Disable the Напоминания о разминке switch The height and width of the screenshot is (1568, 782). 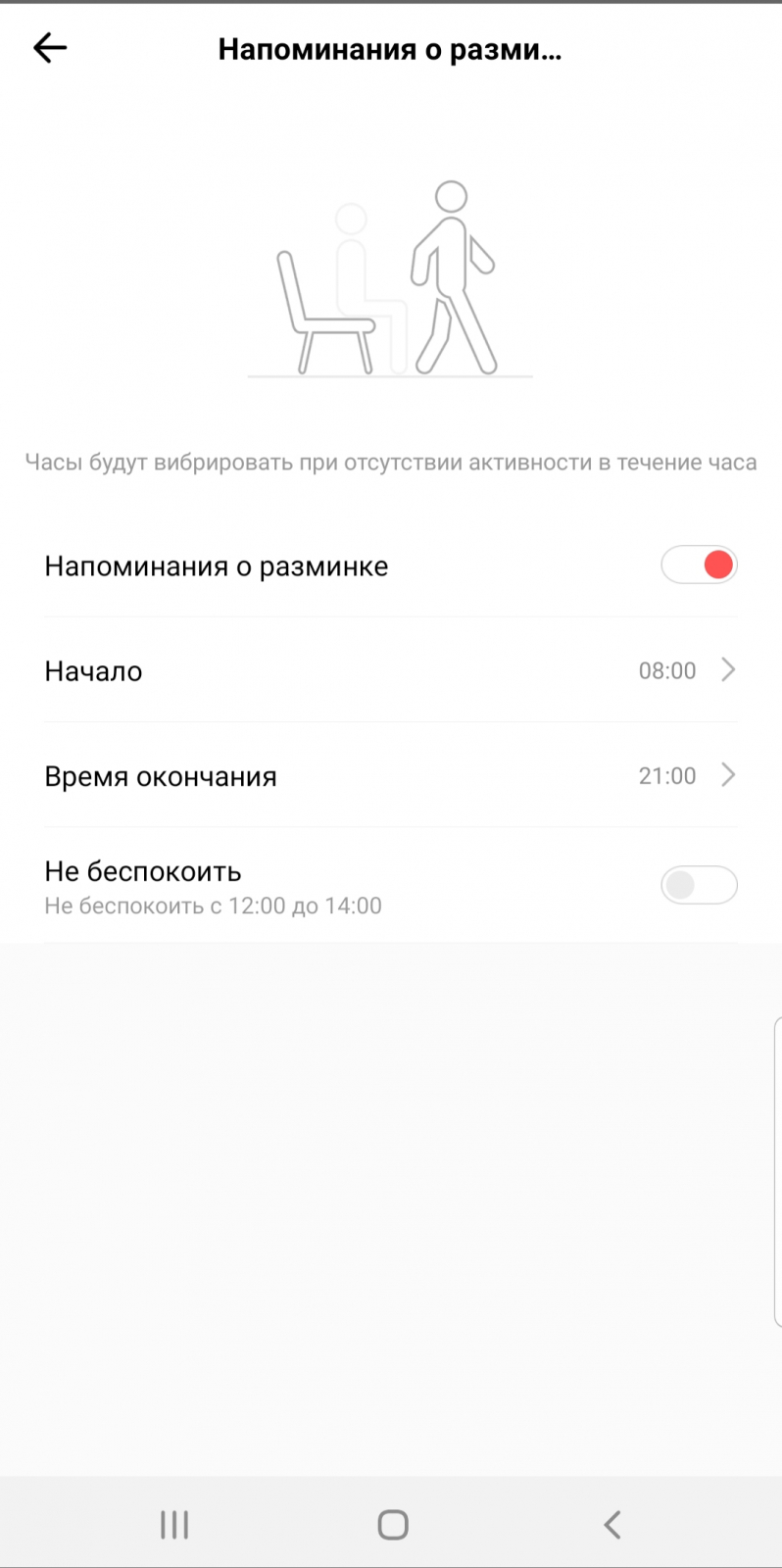pyautogui.click(x=699, y=565)
